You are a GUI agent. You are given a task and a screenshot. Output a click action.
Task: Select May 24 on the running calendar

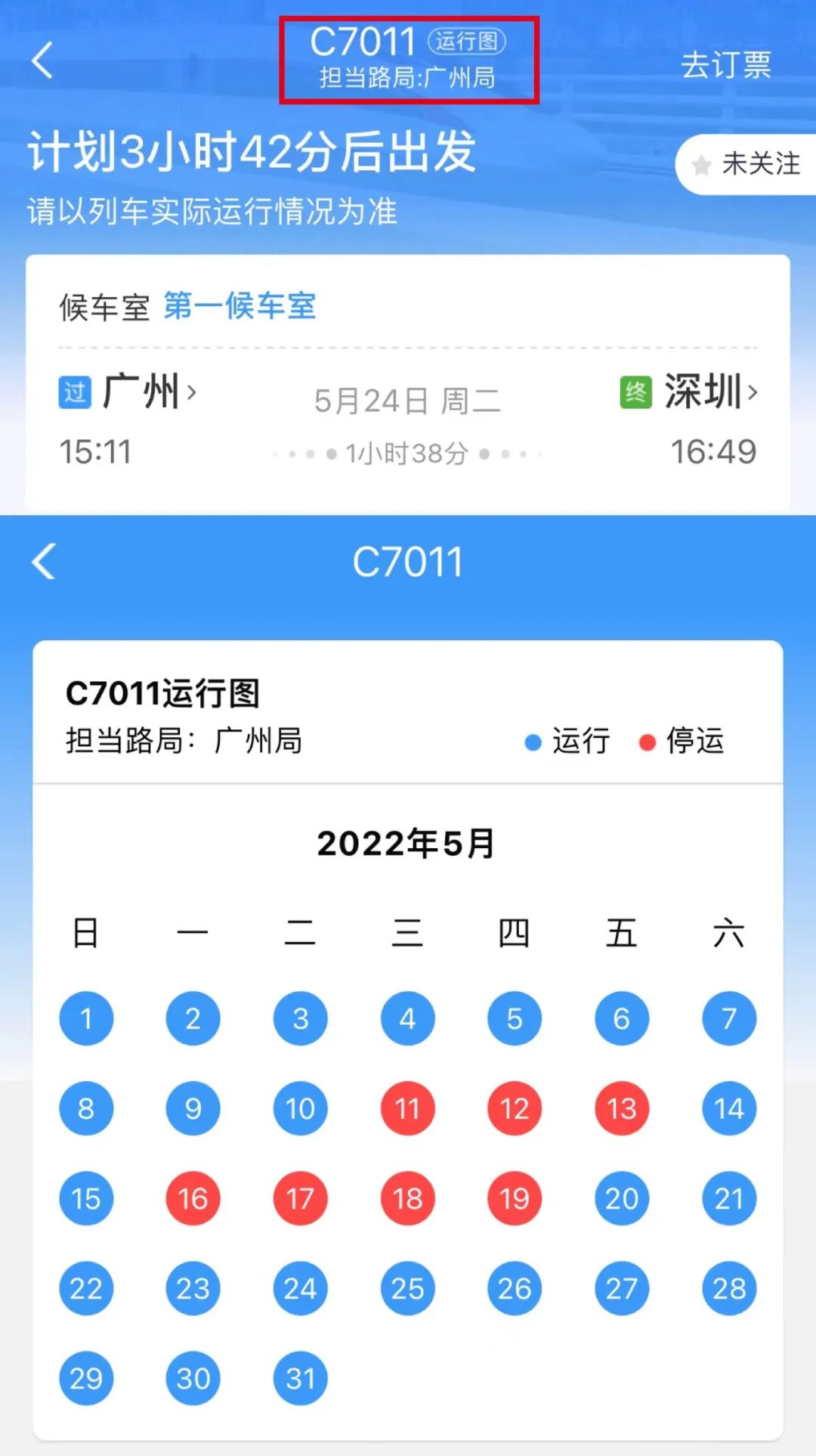pos(301,1289)
